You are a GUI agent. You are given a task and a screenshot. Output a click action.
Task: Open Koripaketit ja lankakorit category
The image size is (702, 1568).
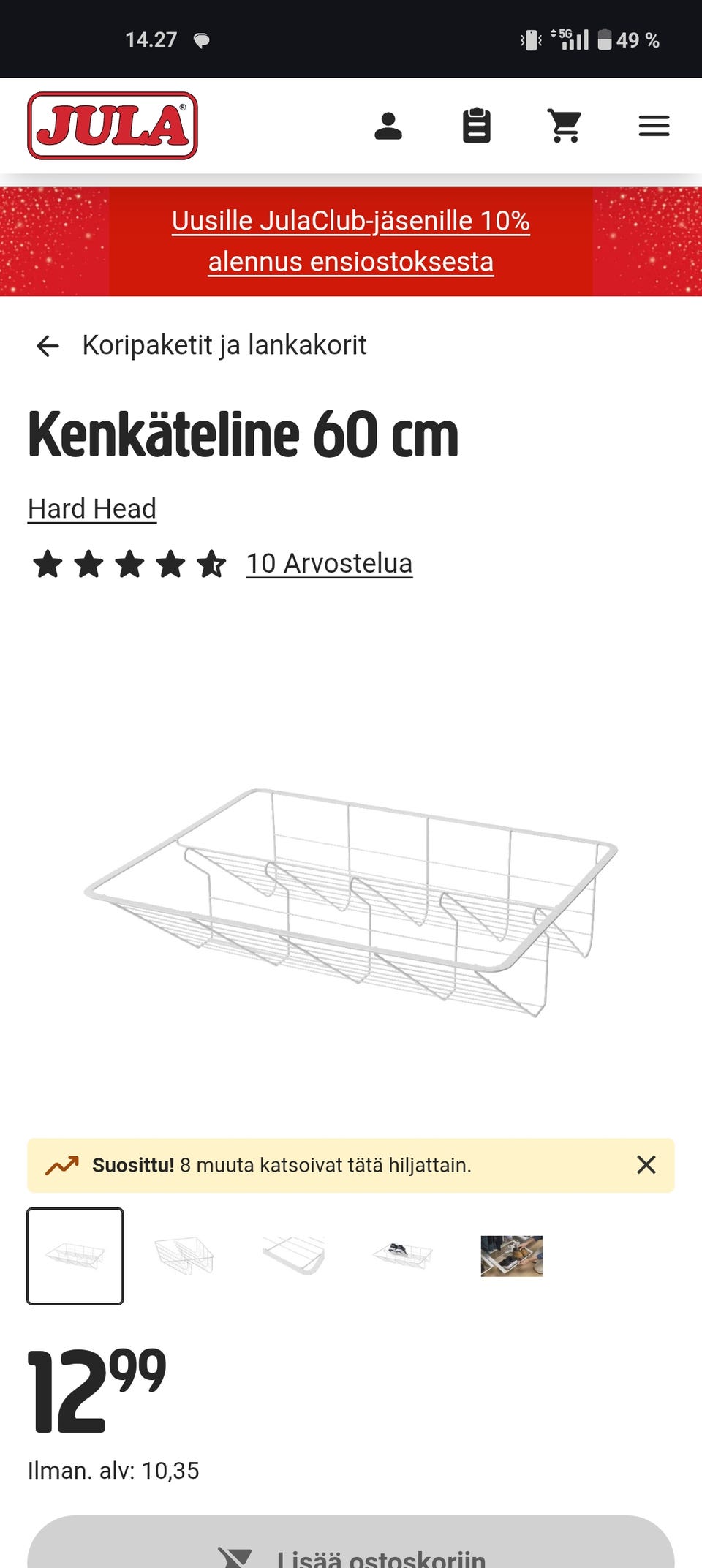click(x=224, y=345)
